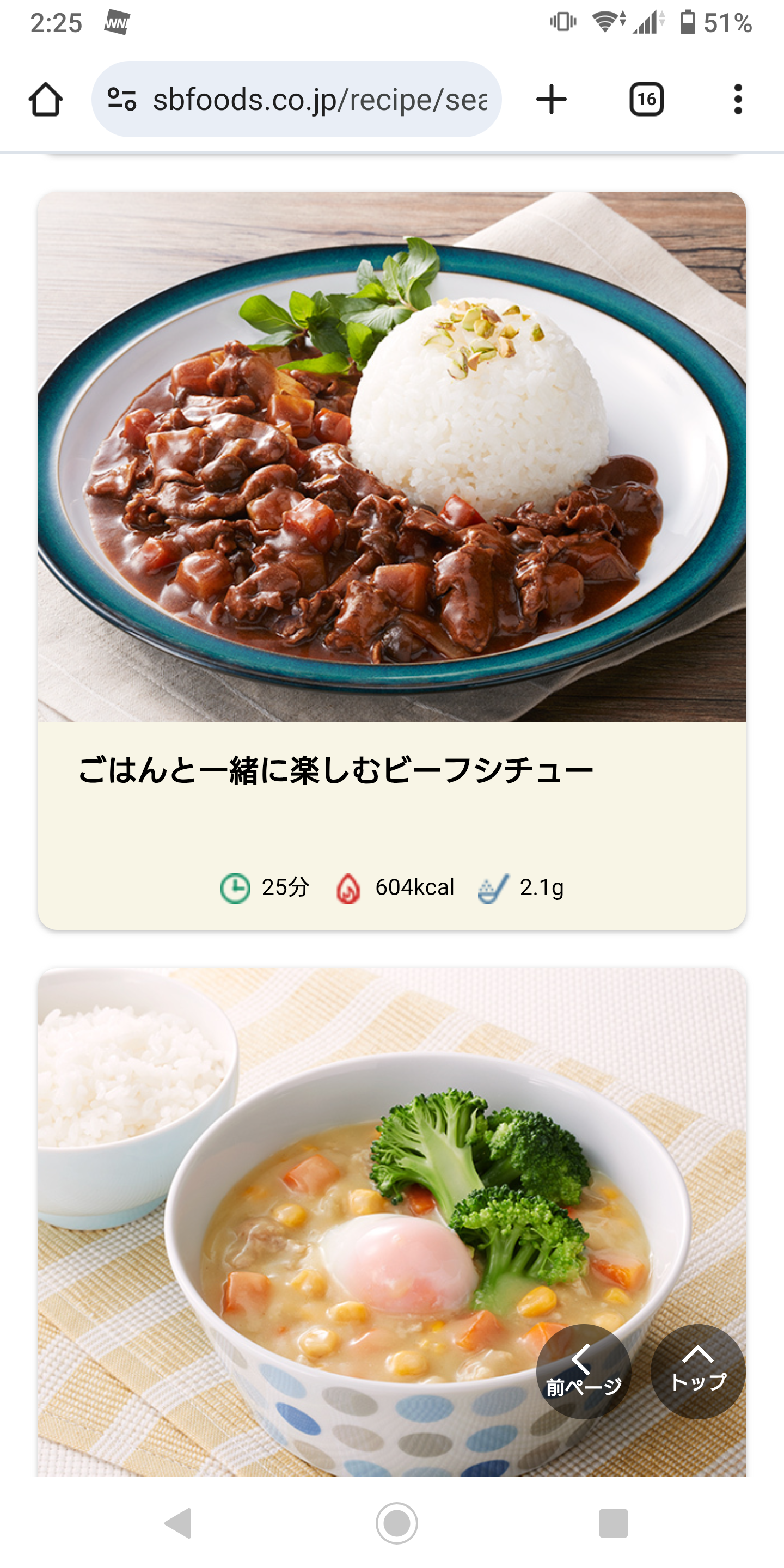Tap the system back button

[x=179, y=1523]
